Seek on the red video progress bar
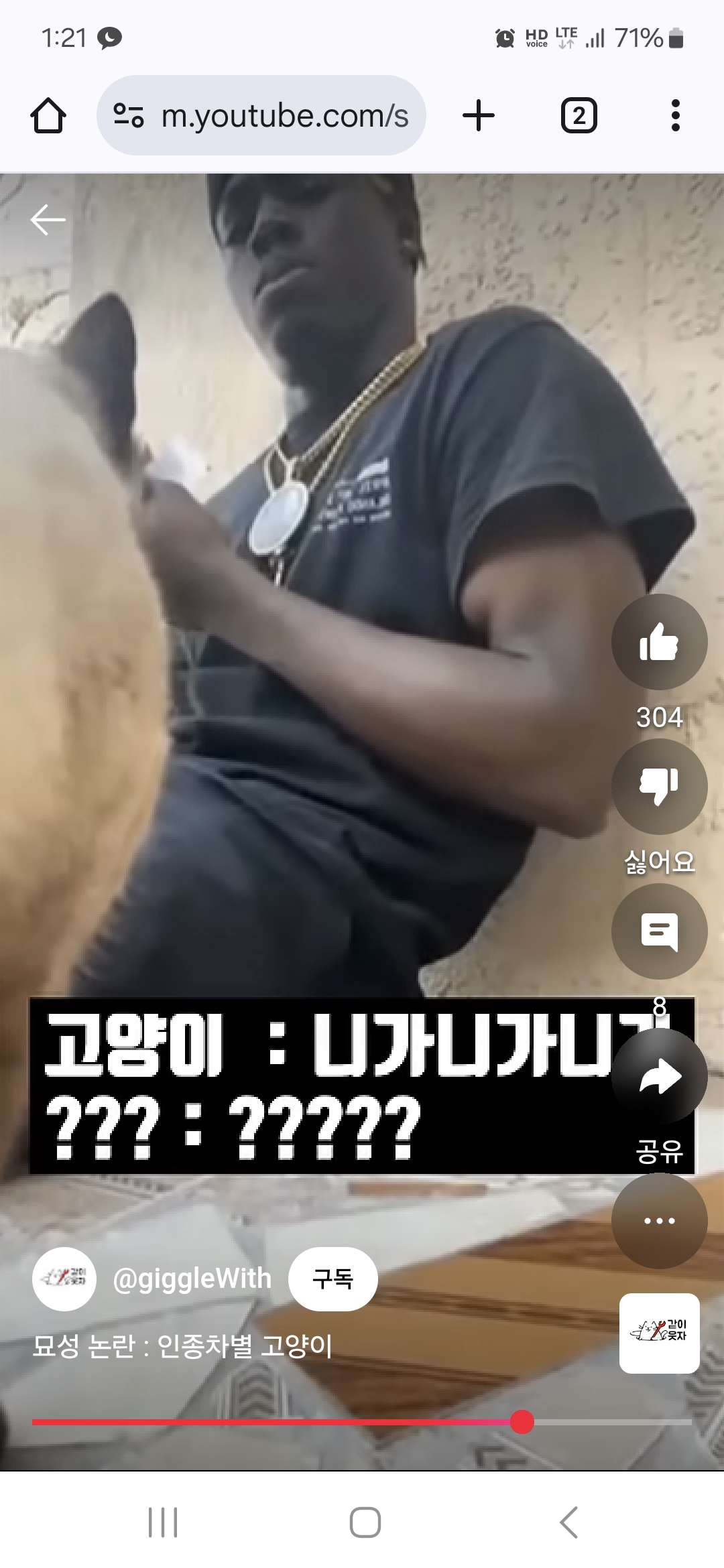Screen dimensions: 724x1568 [362, 1421]
